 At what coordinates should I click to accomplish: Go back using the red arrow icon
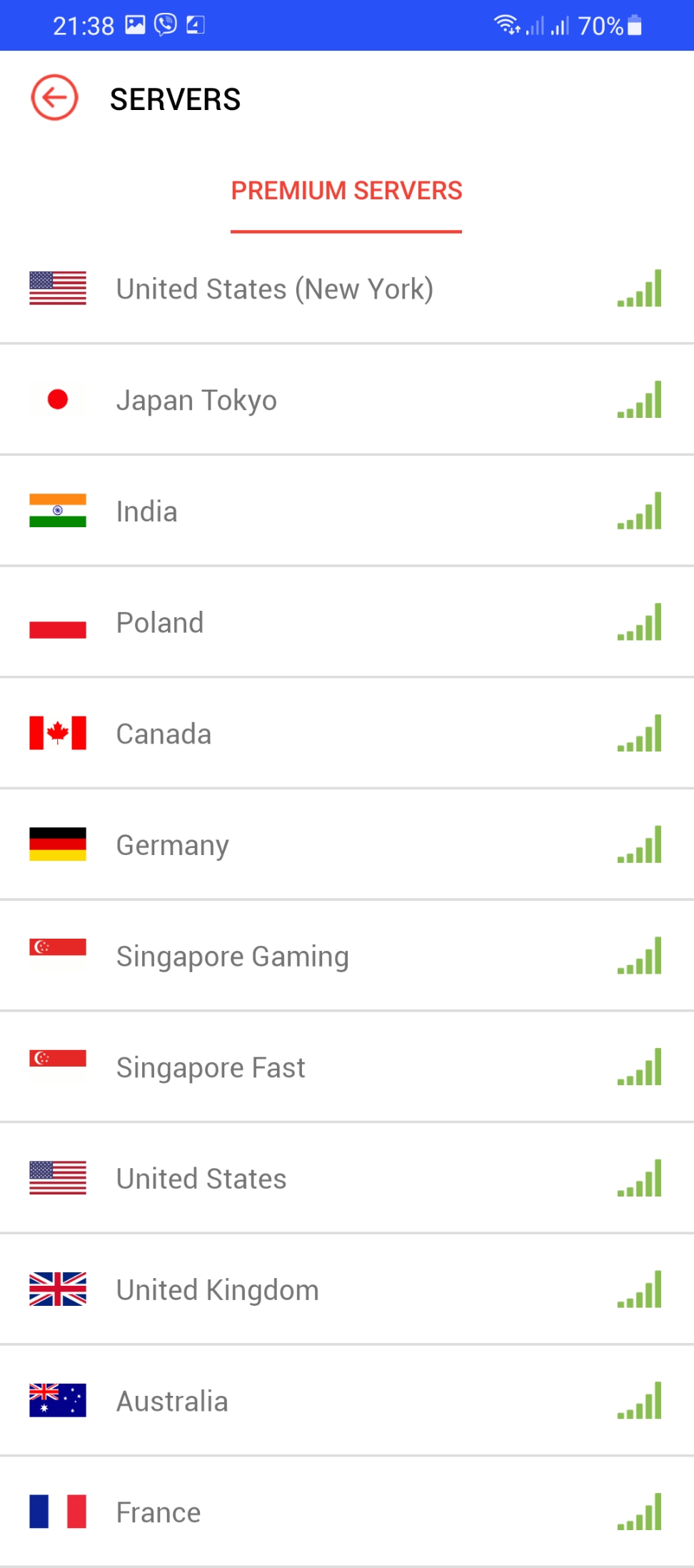pyautogui.click(x=54, y=98)
